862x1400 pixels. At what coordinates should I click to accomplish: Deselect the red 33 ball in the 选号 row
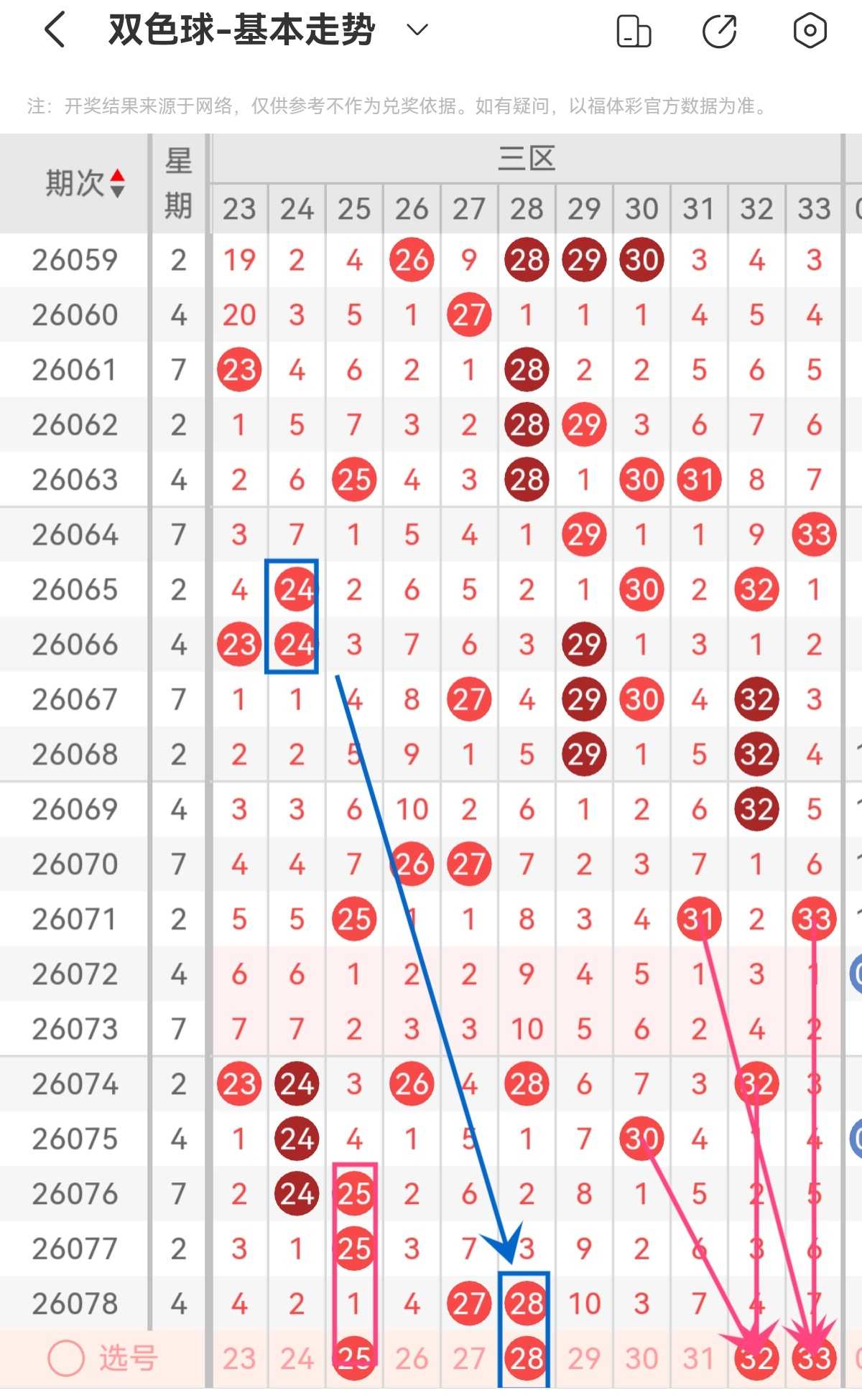(x=814, y=1358)
